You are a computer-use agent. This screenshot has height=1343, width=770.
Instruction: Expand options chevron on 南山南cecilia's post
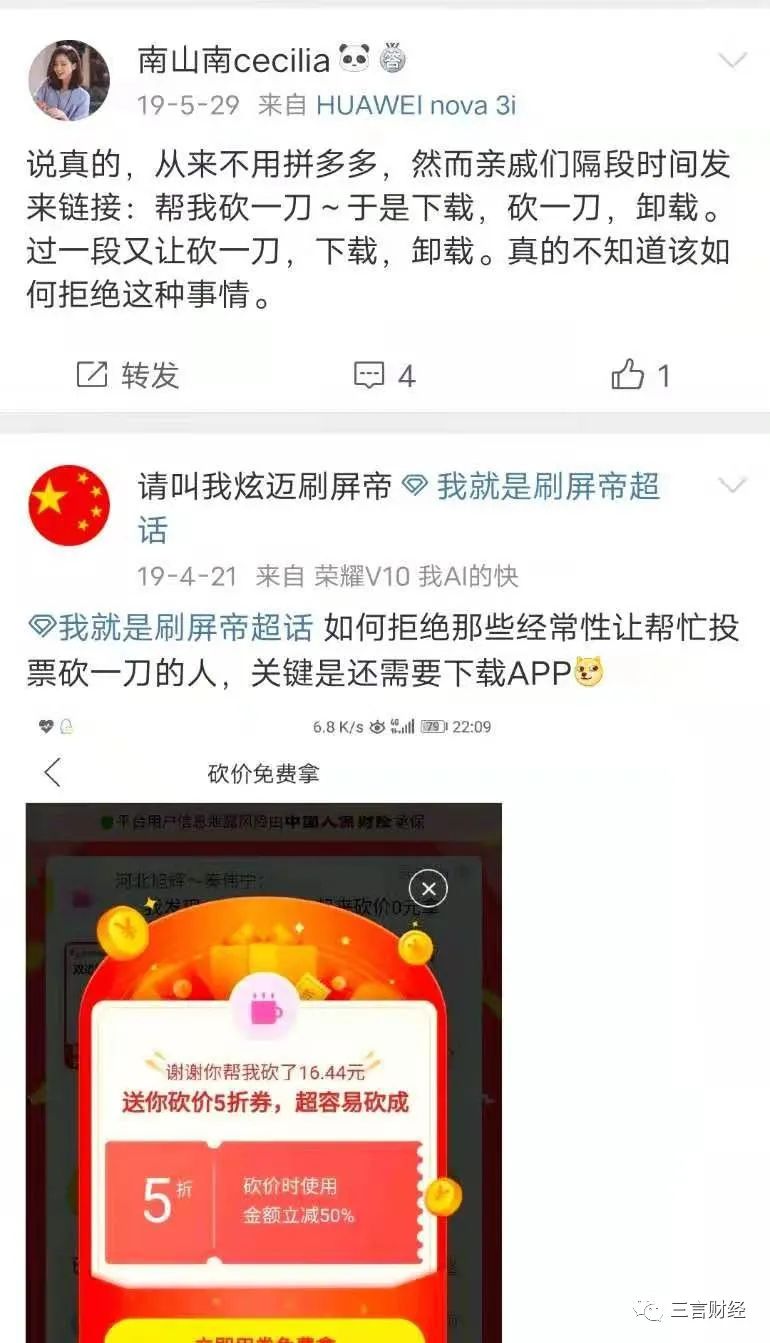point(733,61)
